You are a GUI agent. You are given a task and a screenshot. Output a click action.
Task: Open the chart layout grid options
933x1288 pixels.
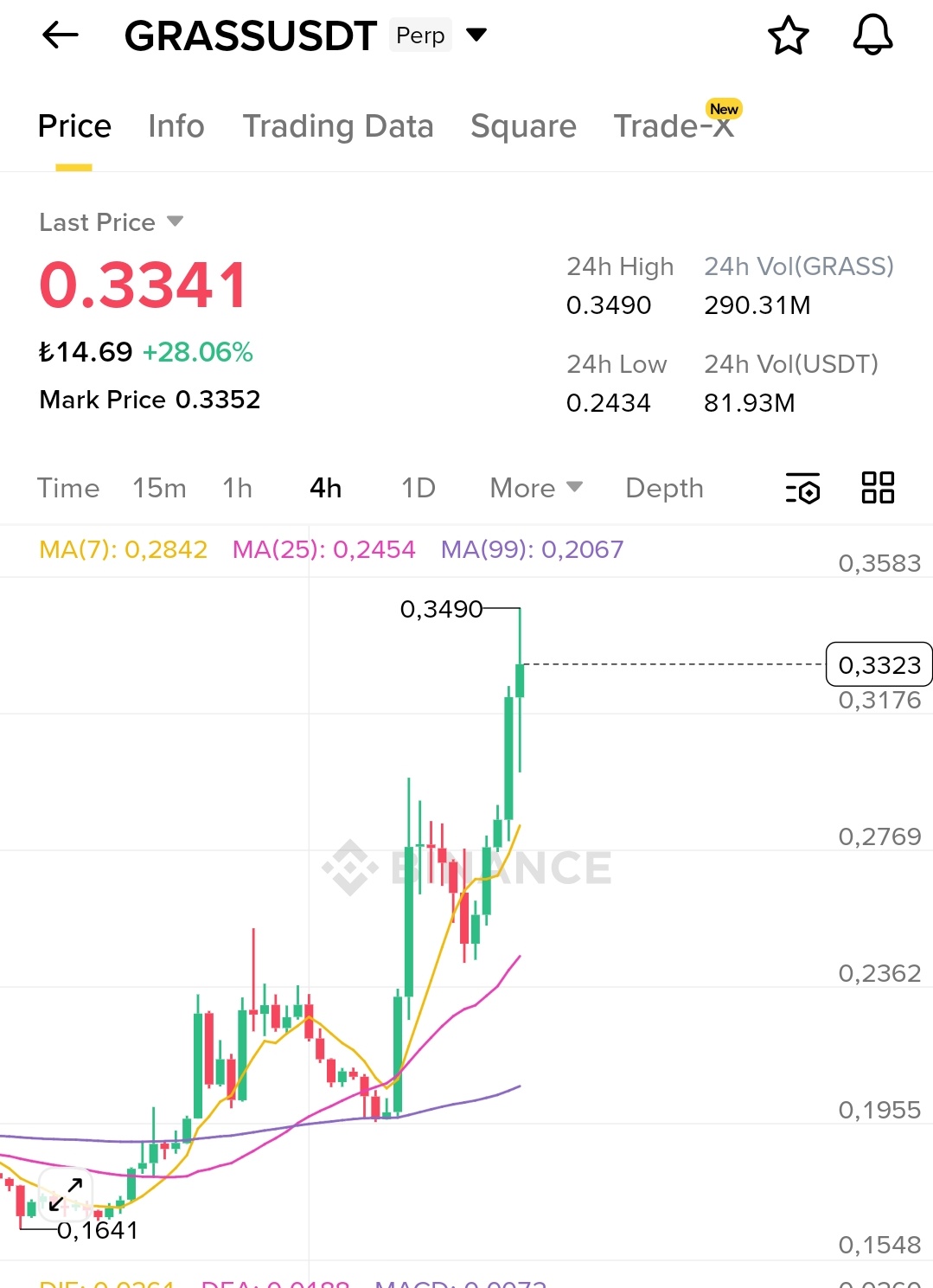(x=878, y=487)
